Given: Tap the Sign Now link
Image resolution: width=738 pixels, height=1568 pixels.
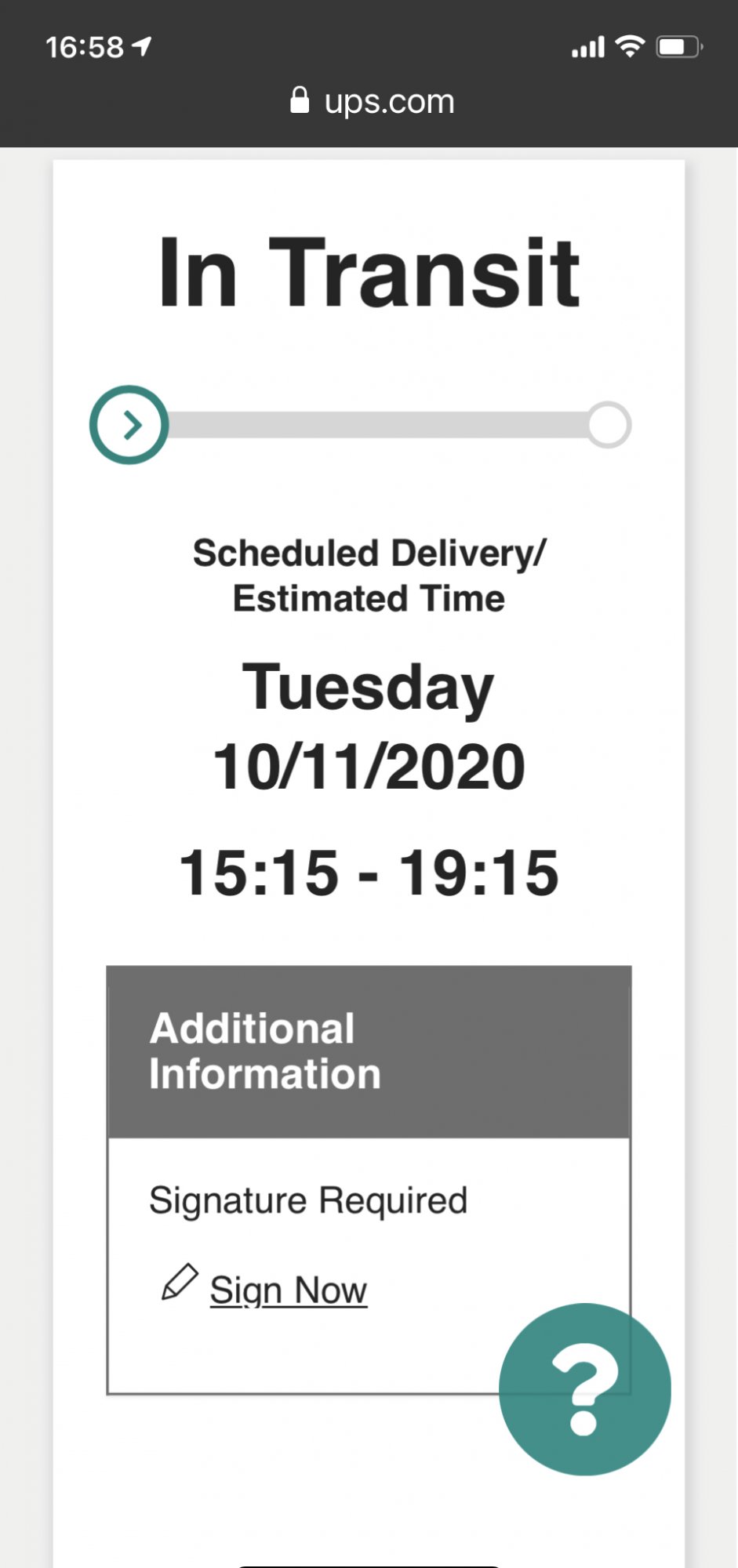Looking at the screenshot, I should coord(288,1290).
